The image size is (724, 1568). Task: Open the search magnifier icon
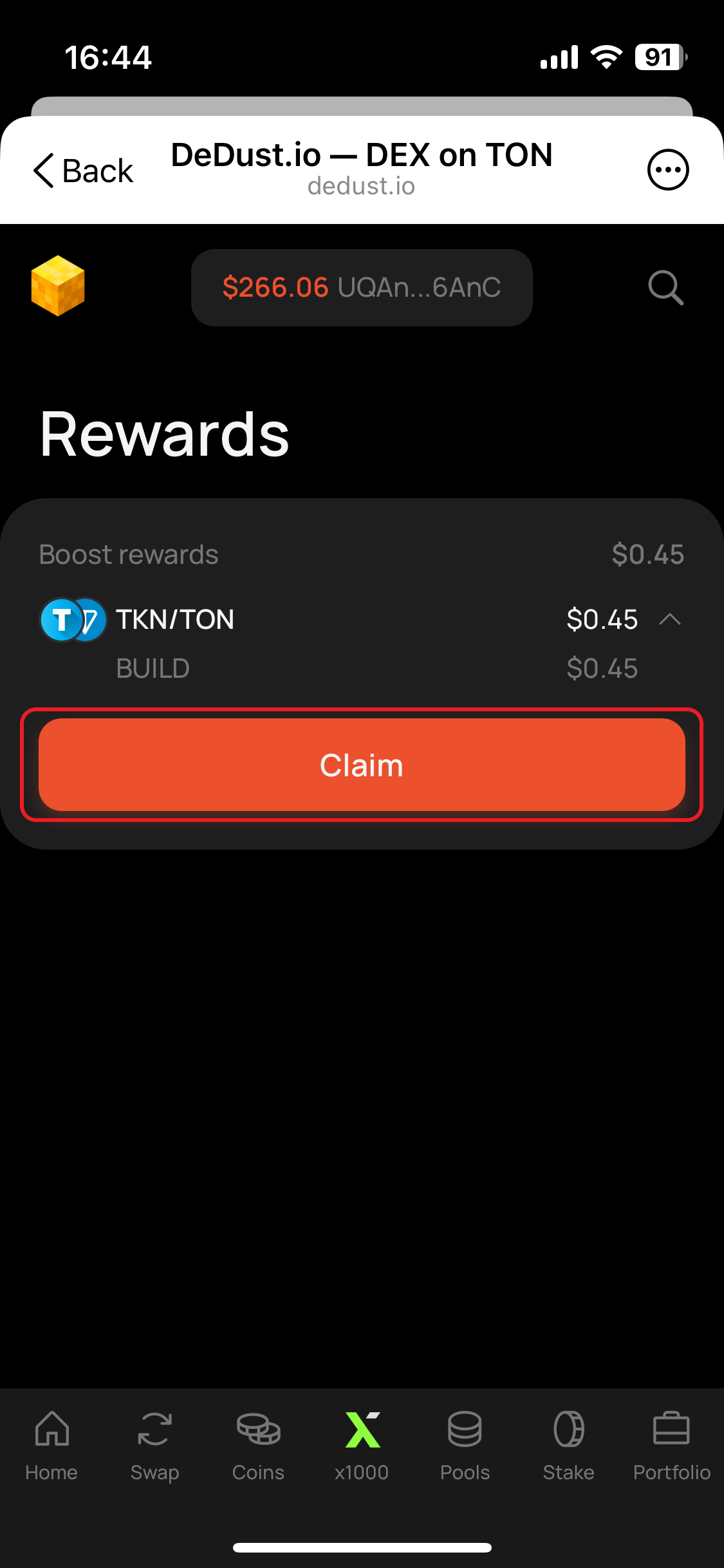pyautogui.click(x=665, y=287)
